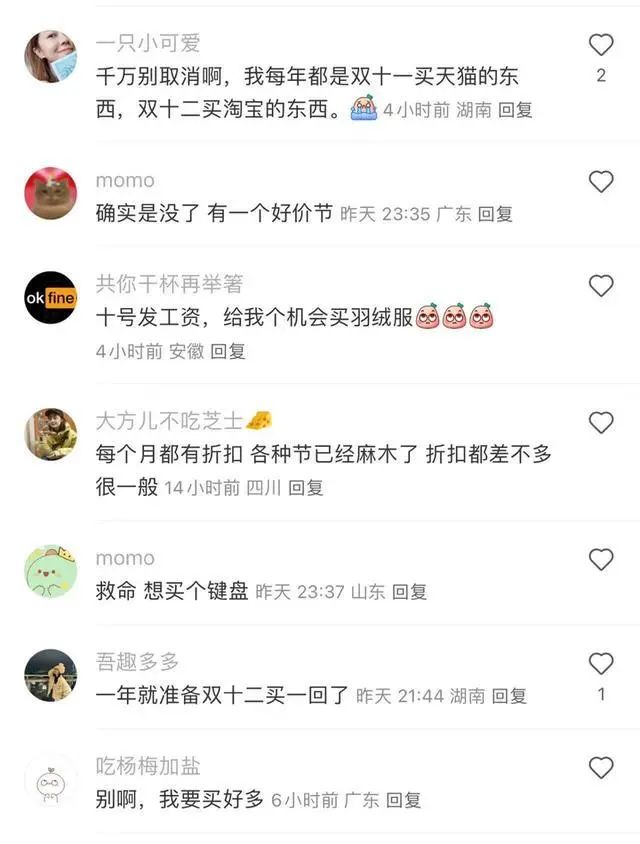640x844 pixels.
Task: View 大方儿不吃芝士's profile avatar
Action: (x=50, y=434)
